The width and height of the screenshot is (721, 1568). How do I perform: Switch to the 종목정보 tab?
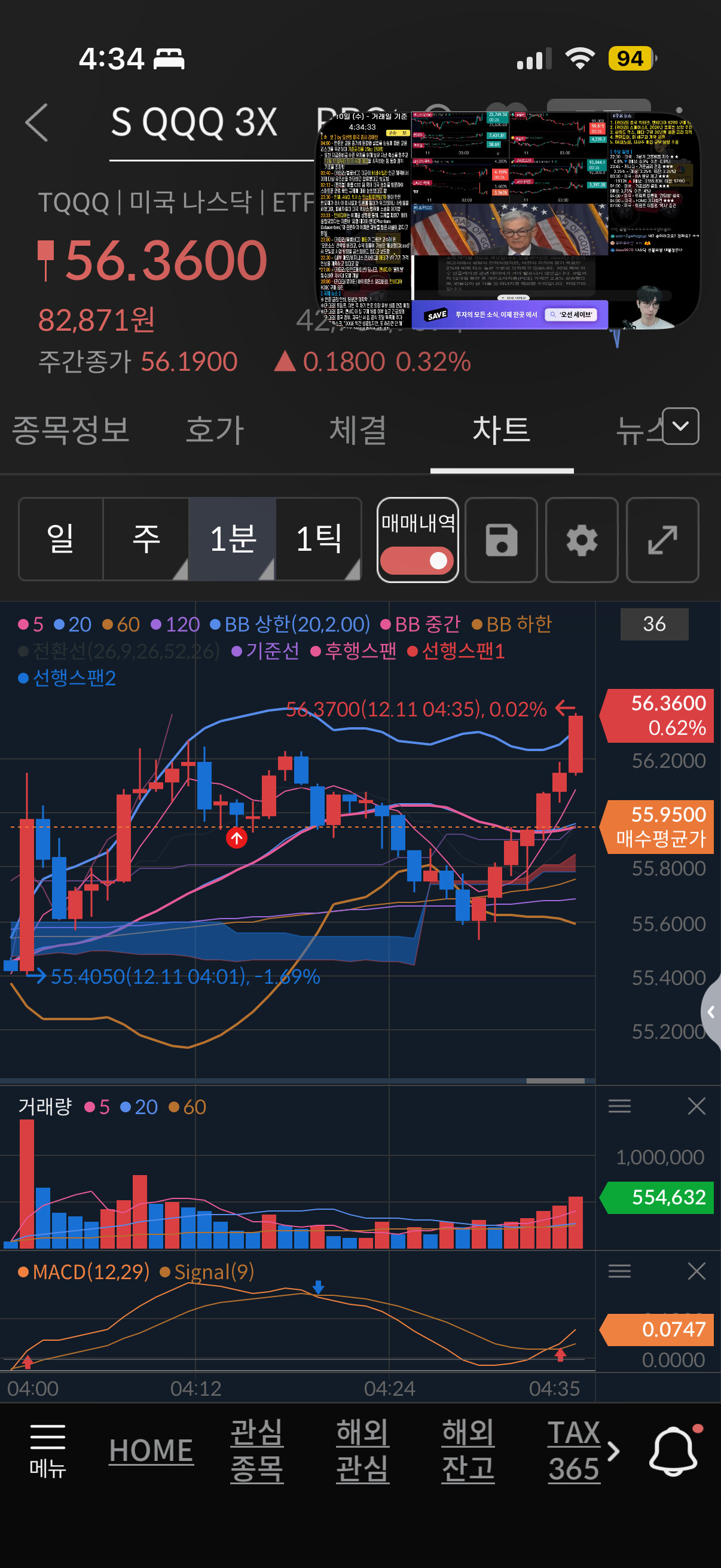point(71,430)
